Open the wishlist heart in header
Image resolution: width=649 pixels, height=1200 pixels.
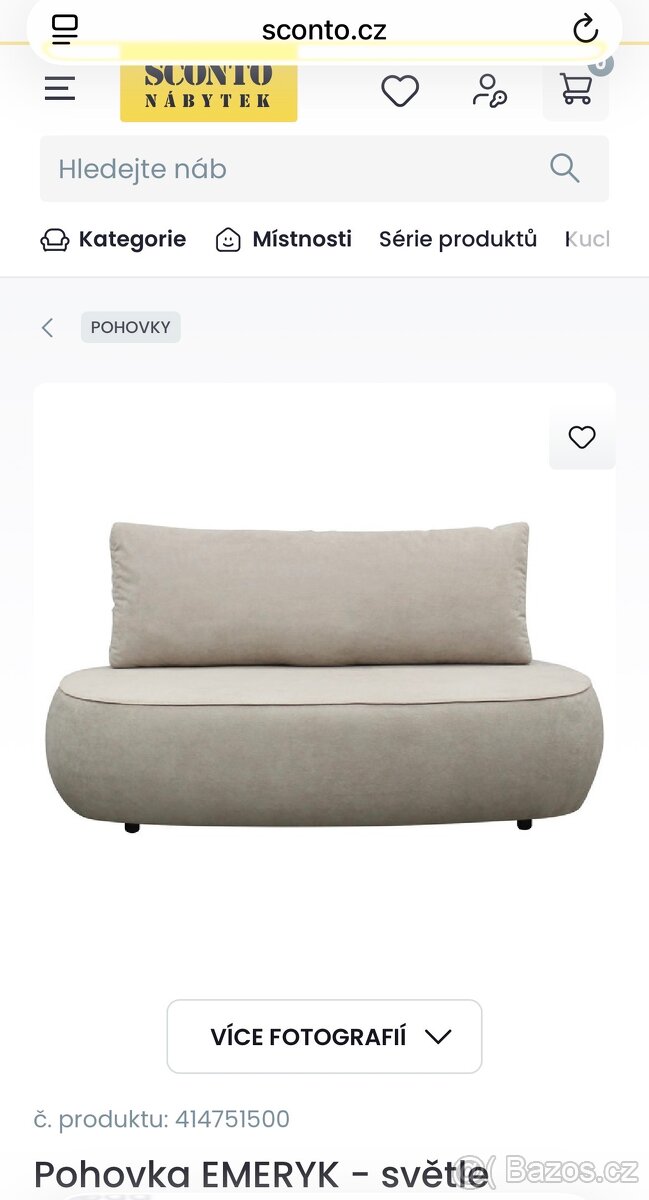(400, 91)
